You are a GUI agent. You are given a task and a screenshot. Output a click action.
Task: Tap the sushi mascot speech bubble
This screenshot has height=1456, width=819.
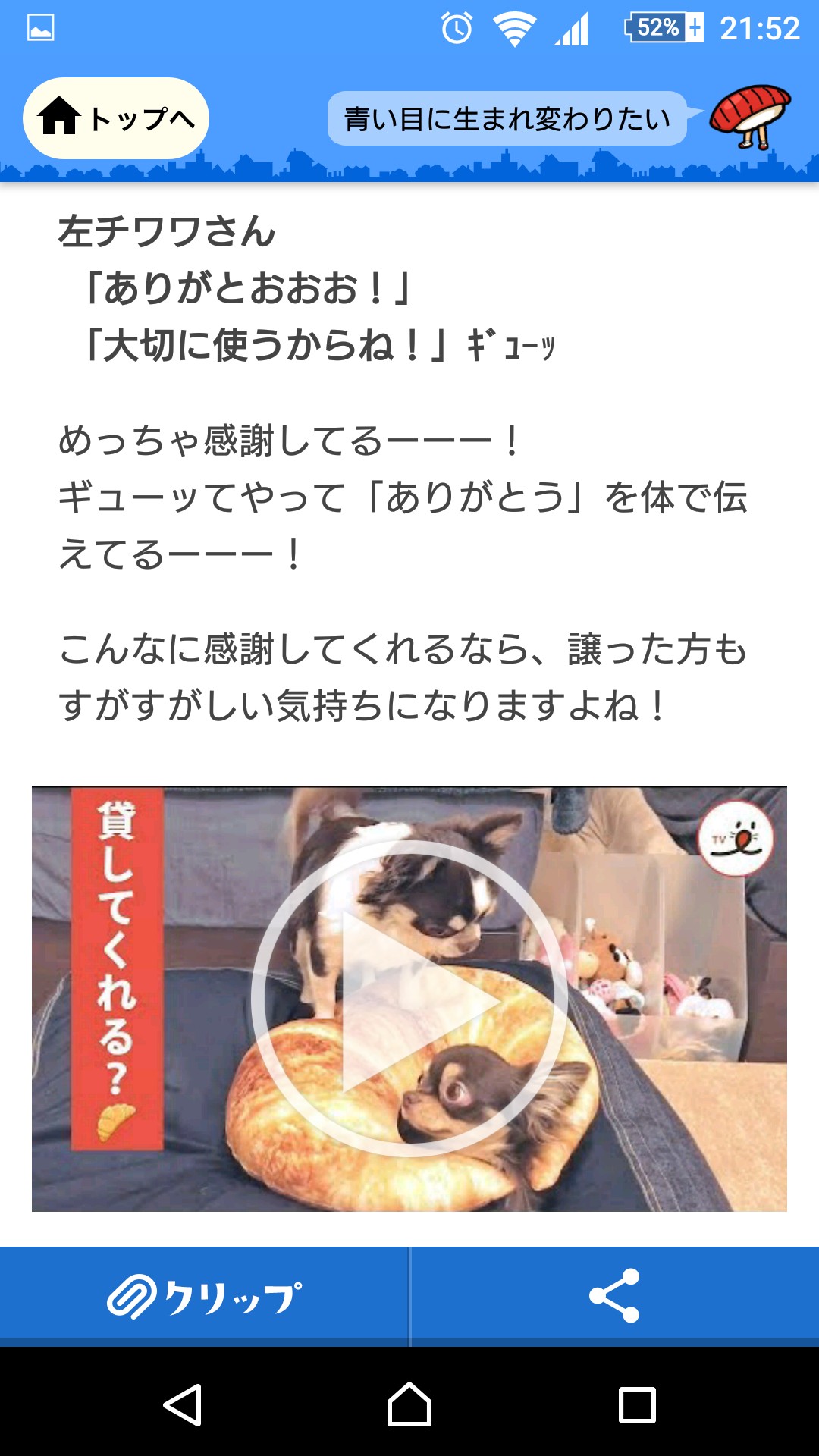[507, 118]
